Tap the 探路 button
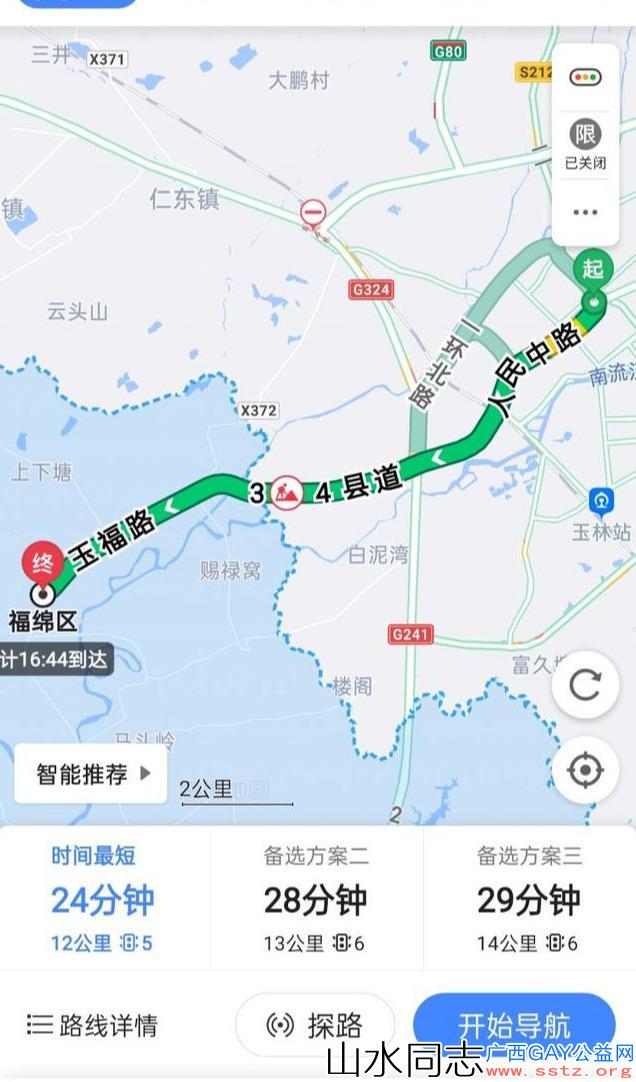The height and width of the screenshot is (1082, 636). (x=314, y=1025)
